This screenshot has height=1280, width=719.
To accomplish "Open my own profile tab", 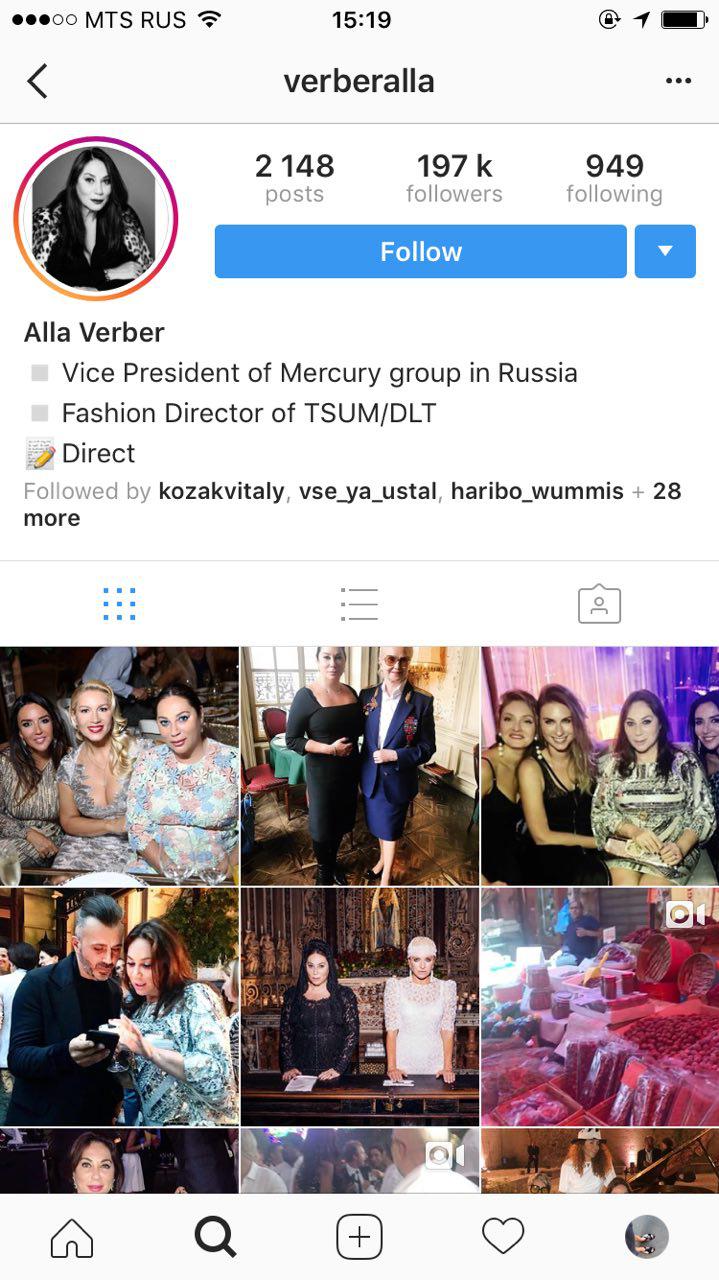I will pos(647,1238).
